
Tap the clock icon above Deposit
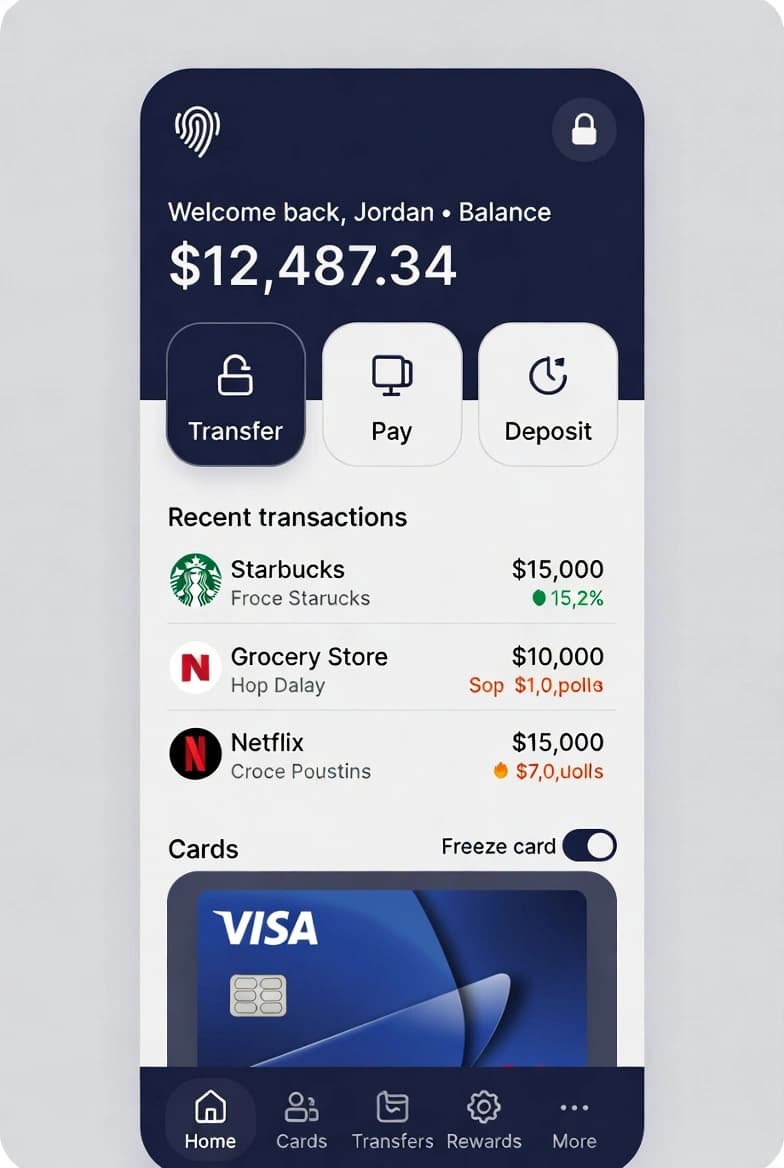pyautogui.click(x=548, y=374)
